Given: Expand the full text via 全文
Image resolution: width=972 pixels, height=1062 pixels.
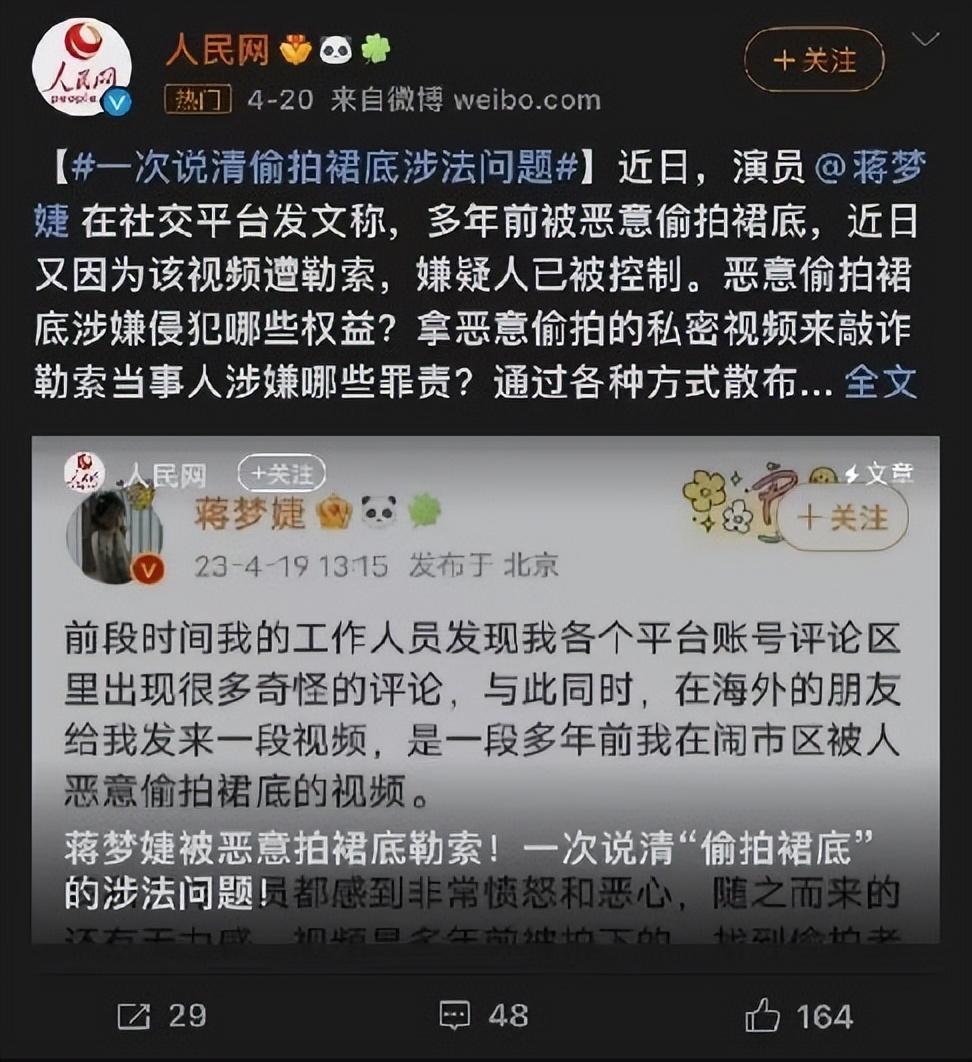Looking at the screenshot, I should tap(881, 381).
